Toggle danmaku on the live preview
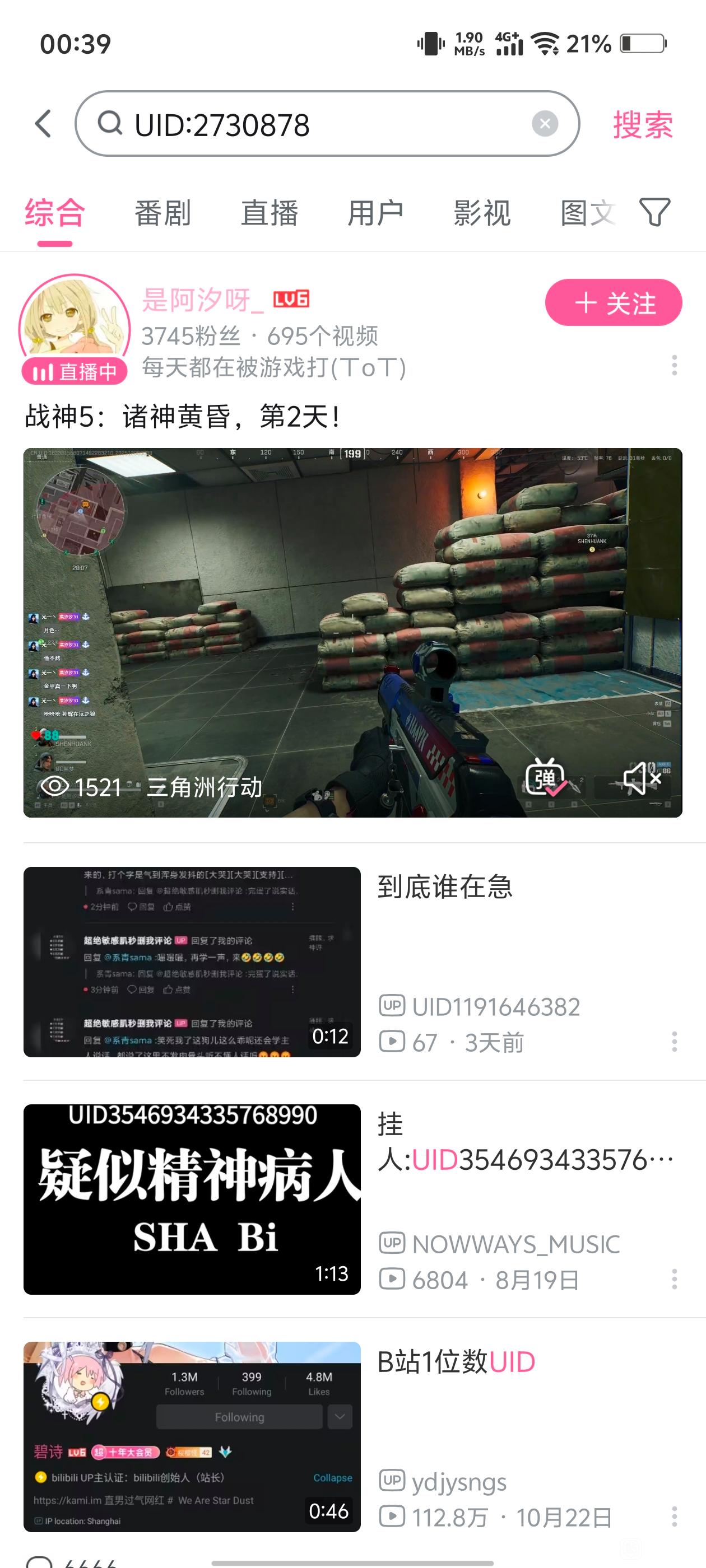Screen dimensions: 706x1568 [x=546, y=777]
